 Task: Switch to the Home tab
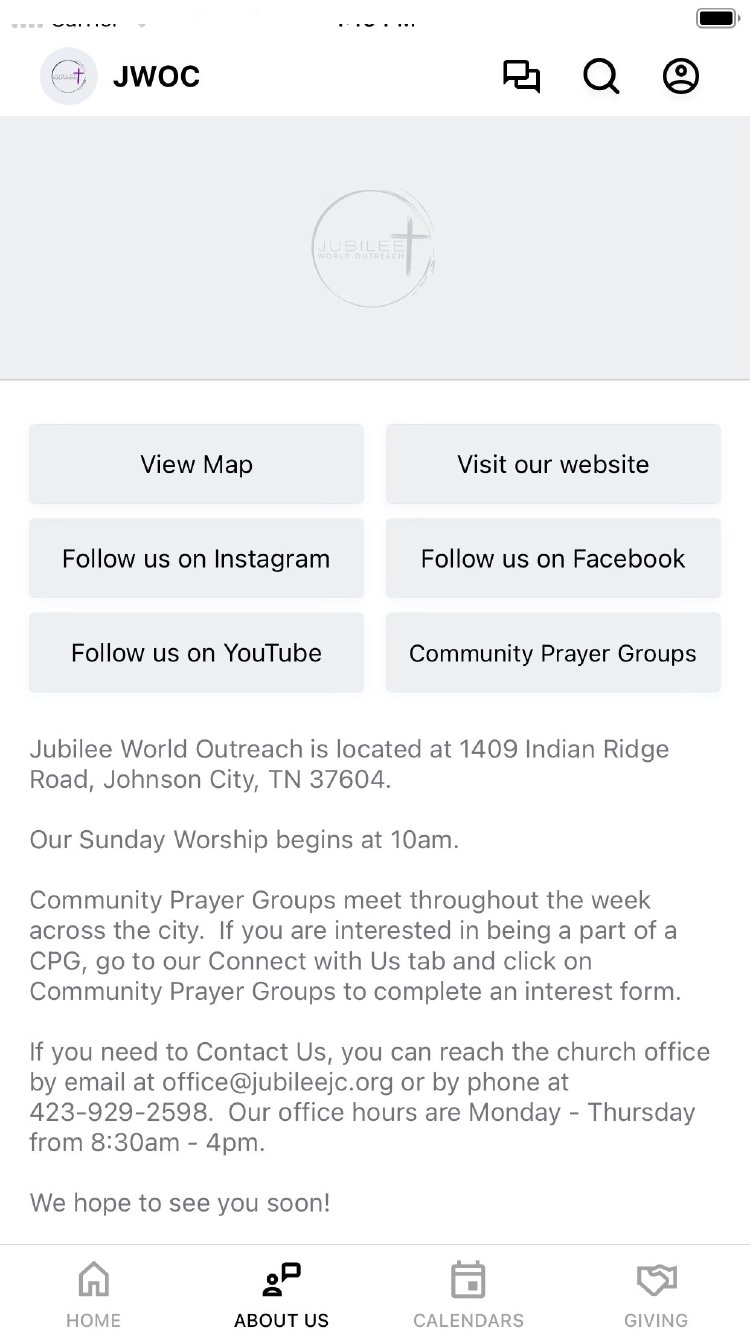(x=94, y=1294)
